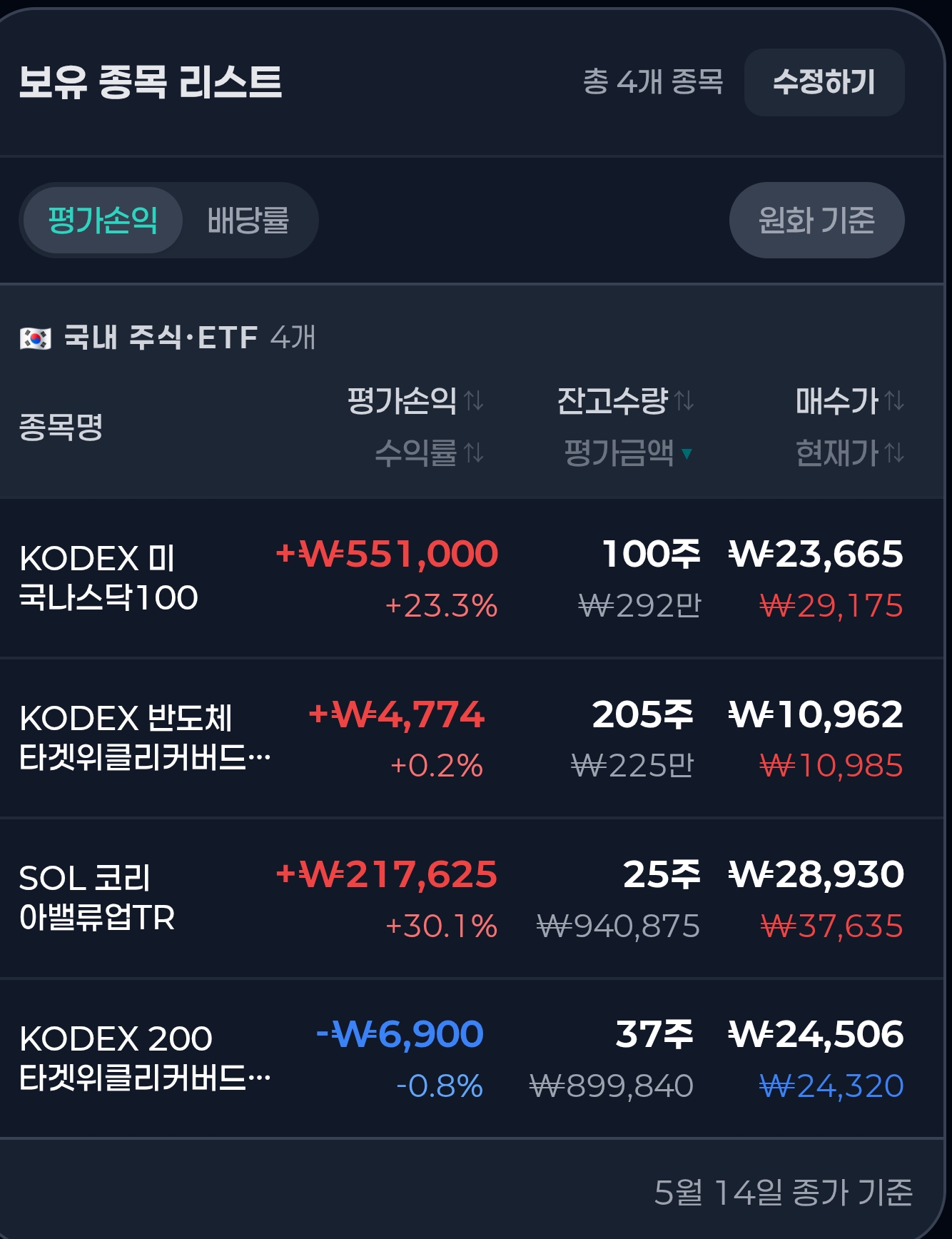952x1239 pixels.
Task: Open KODEX 200 타겟위클리커버드 row
Action: click(472, 1059)
